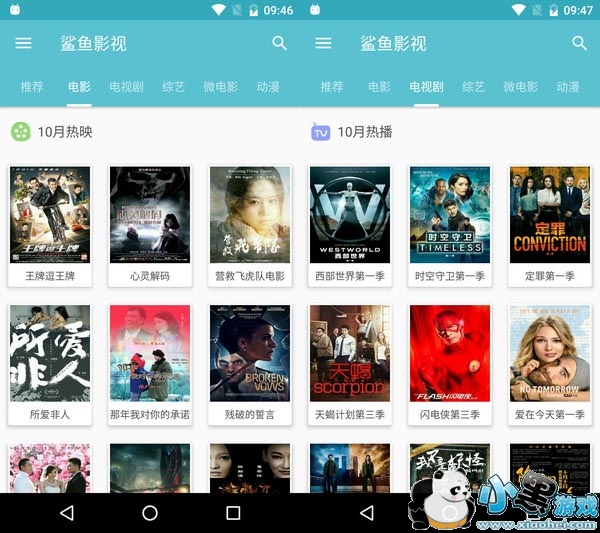View the series 闪电侠第三季
Viewport: 600px width, 533px height.
coord(450,363)
